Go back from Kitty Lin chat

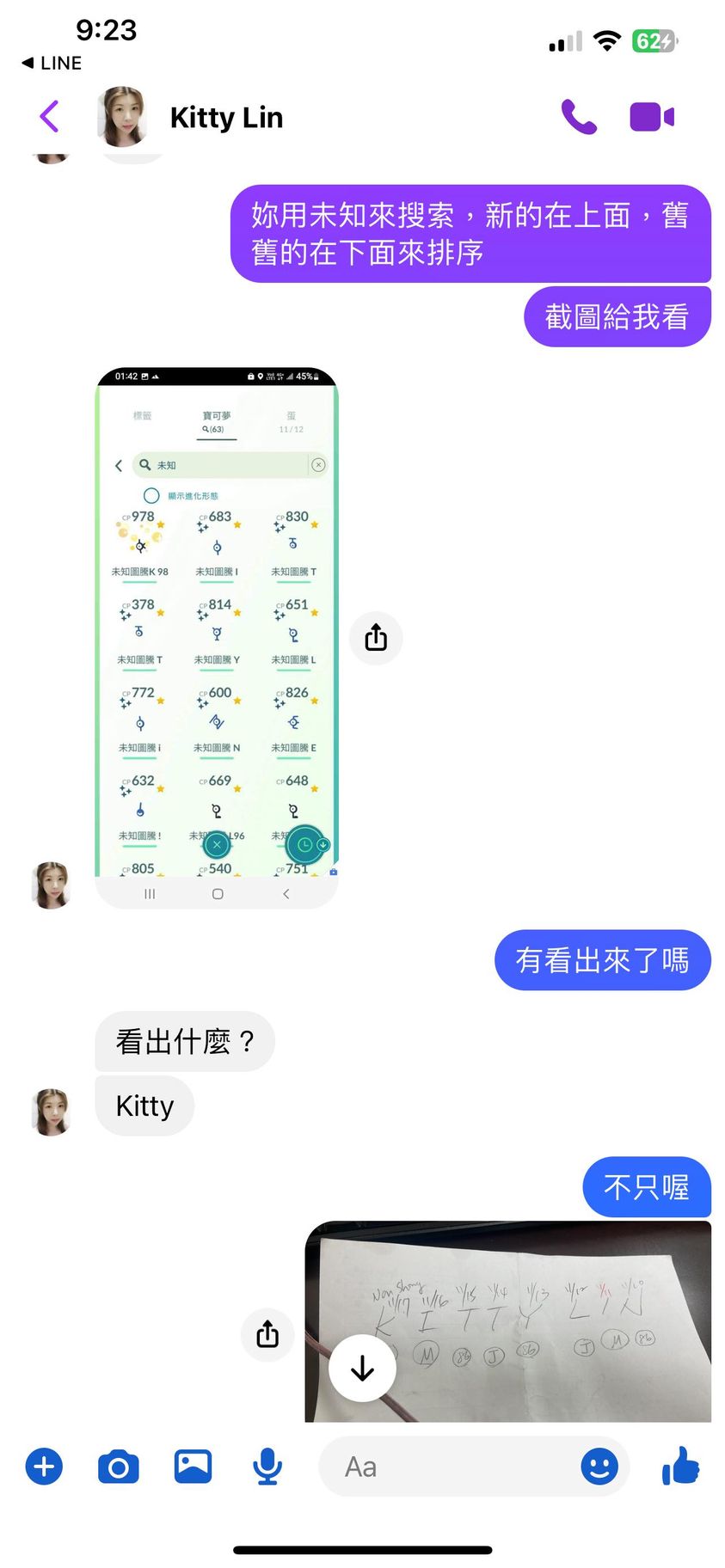point(50,117)
